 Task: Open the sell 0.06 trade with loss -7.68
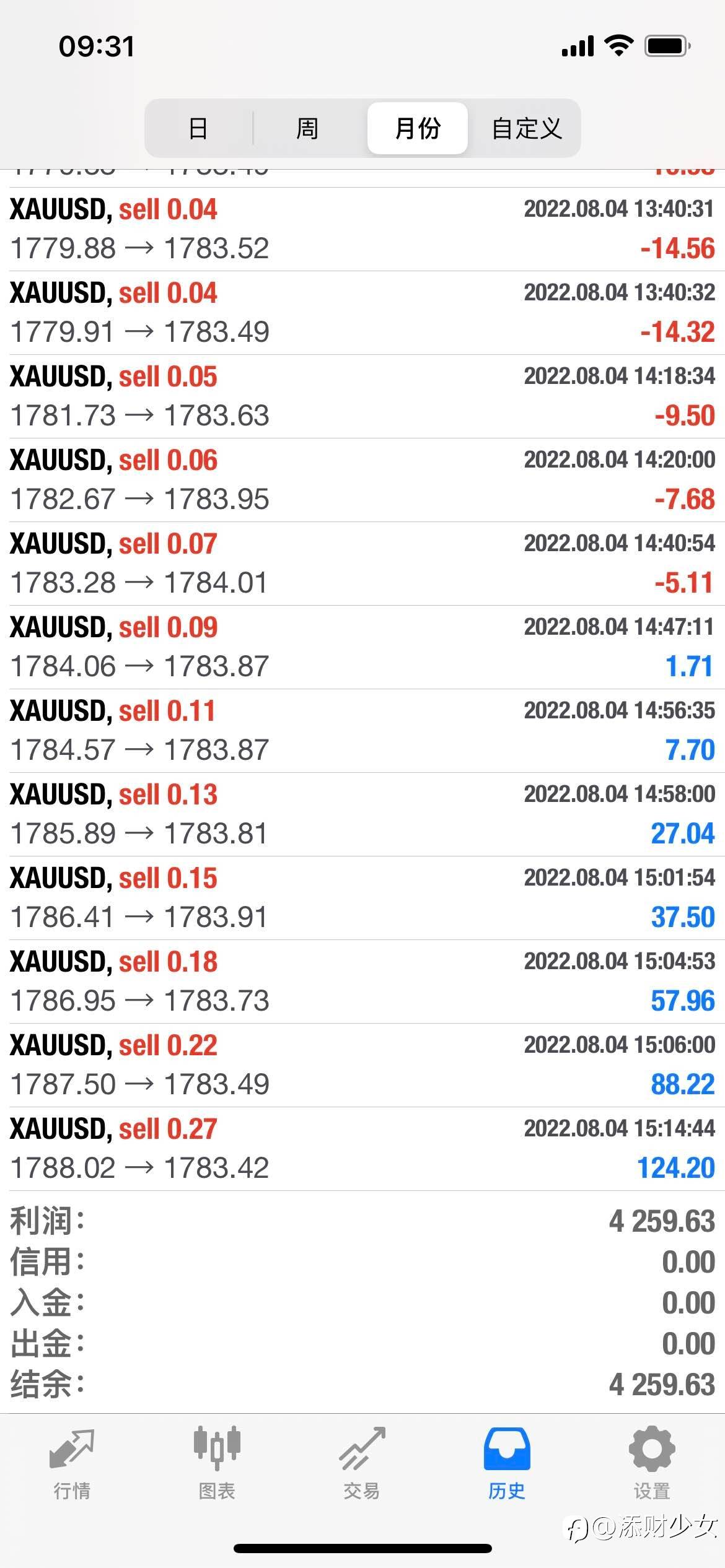point(362,480)
